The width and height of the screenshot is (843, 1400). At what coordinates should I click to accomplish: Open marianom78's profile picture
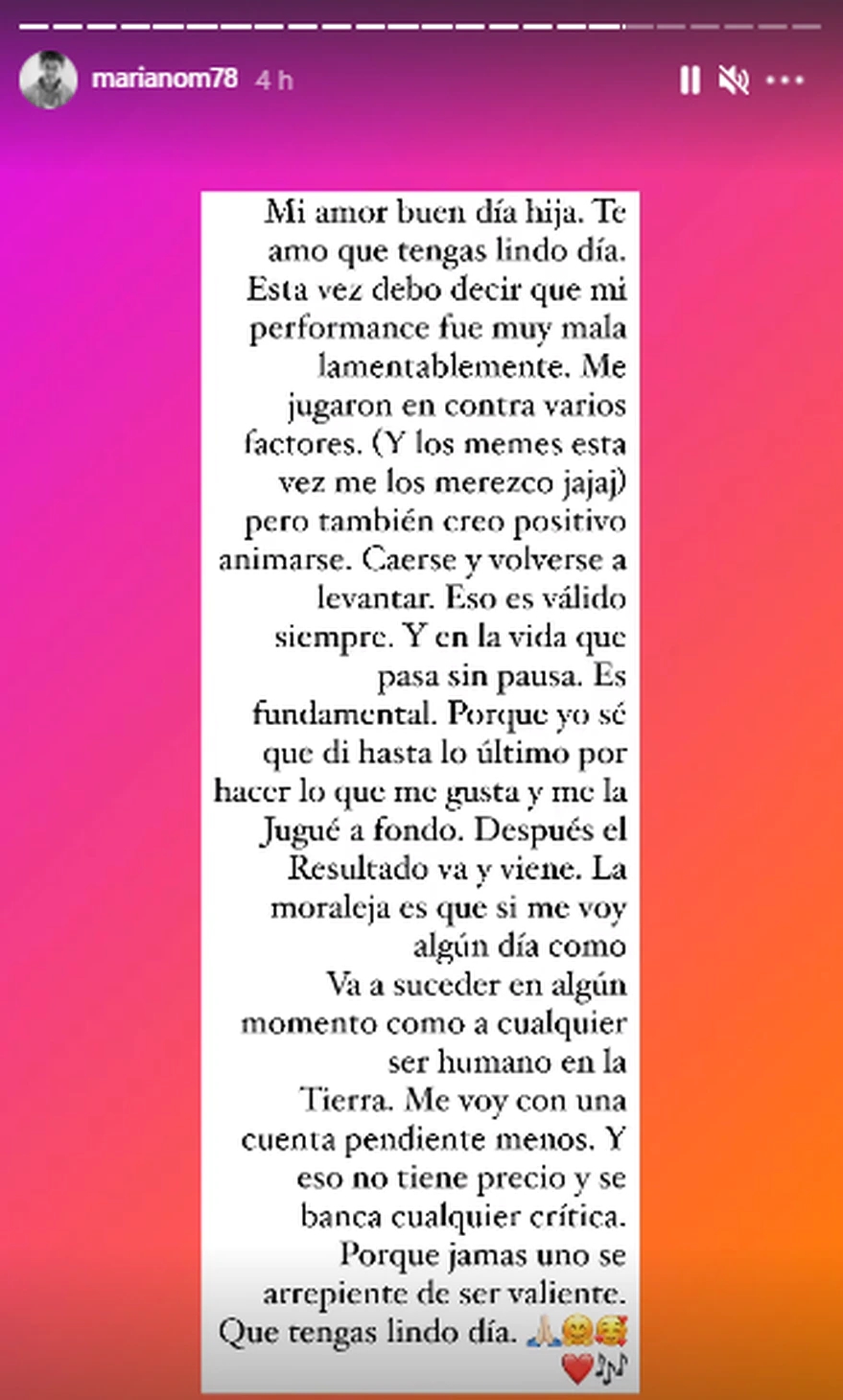point(48,80)
